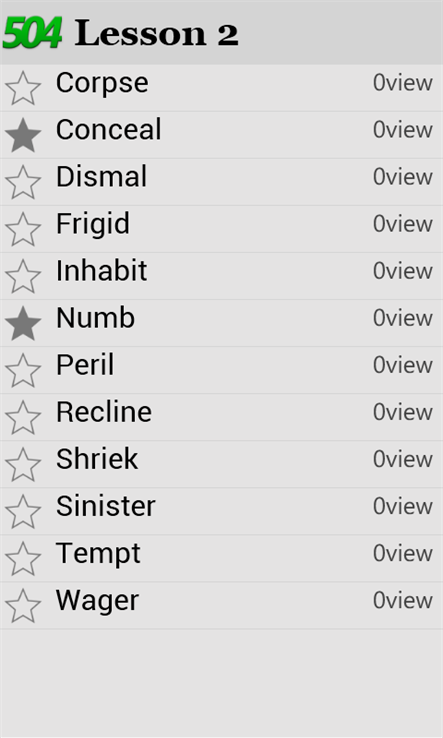The height and width of the screenshot is (738, 443).
Task: Star the word Corpse
Action: tap(23, 88)
